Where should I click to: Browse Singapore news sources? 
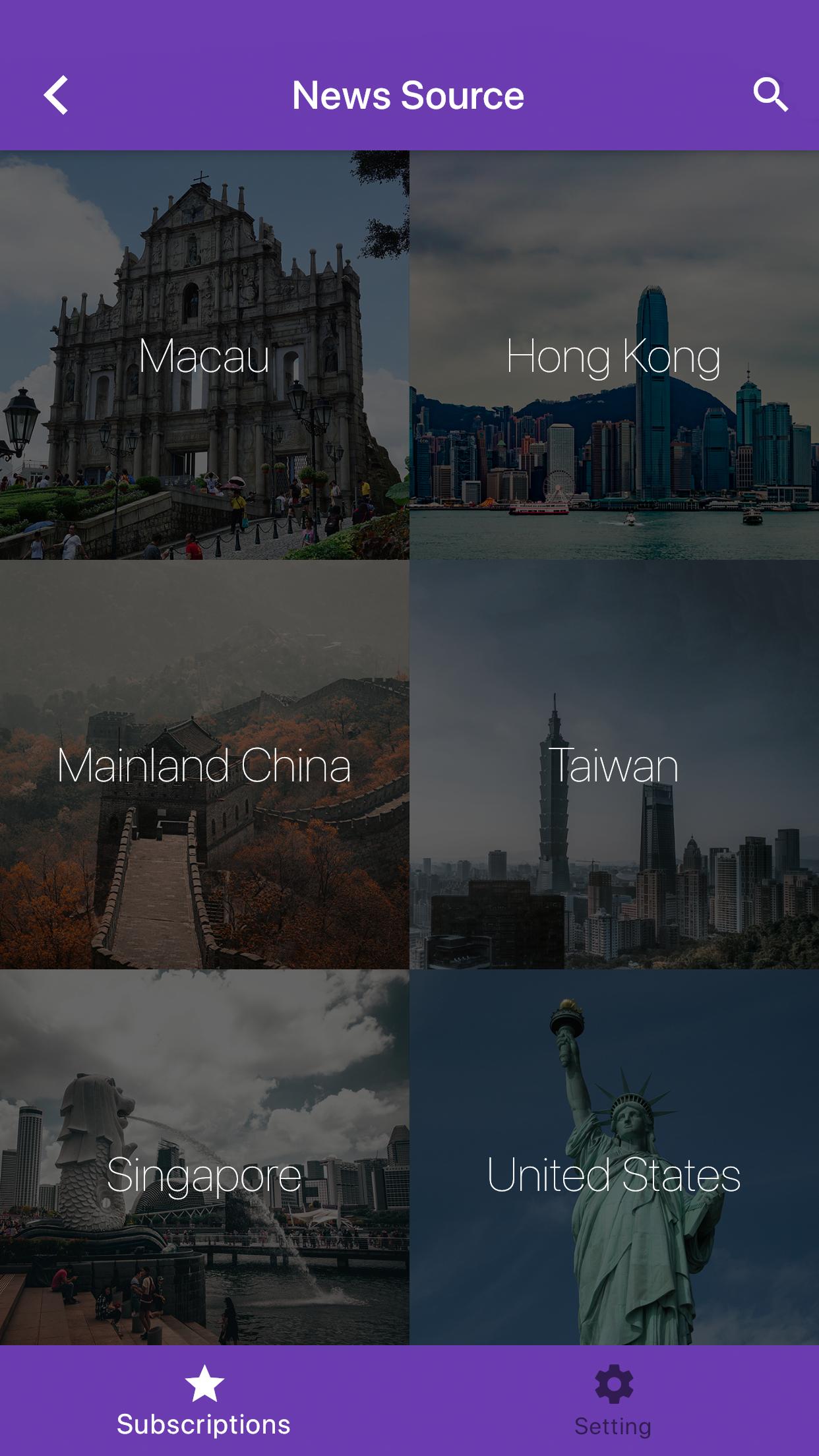pos(204,1174)
